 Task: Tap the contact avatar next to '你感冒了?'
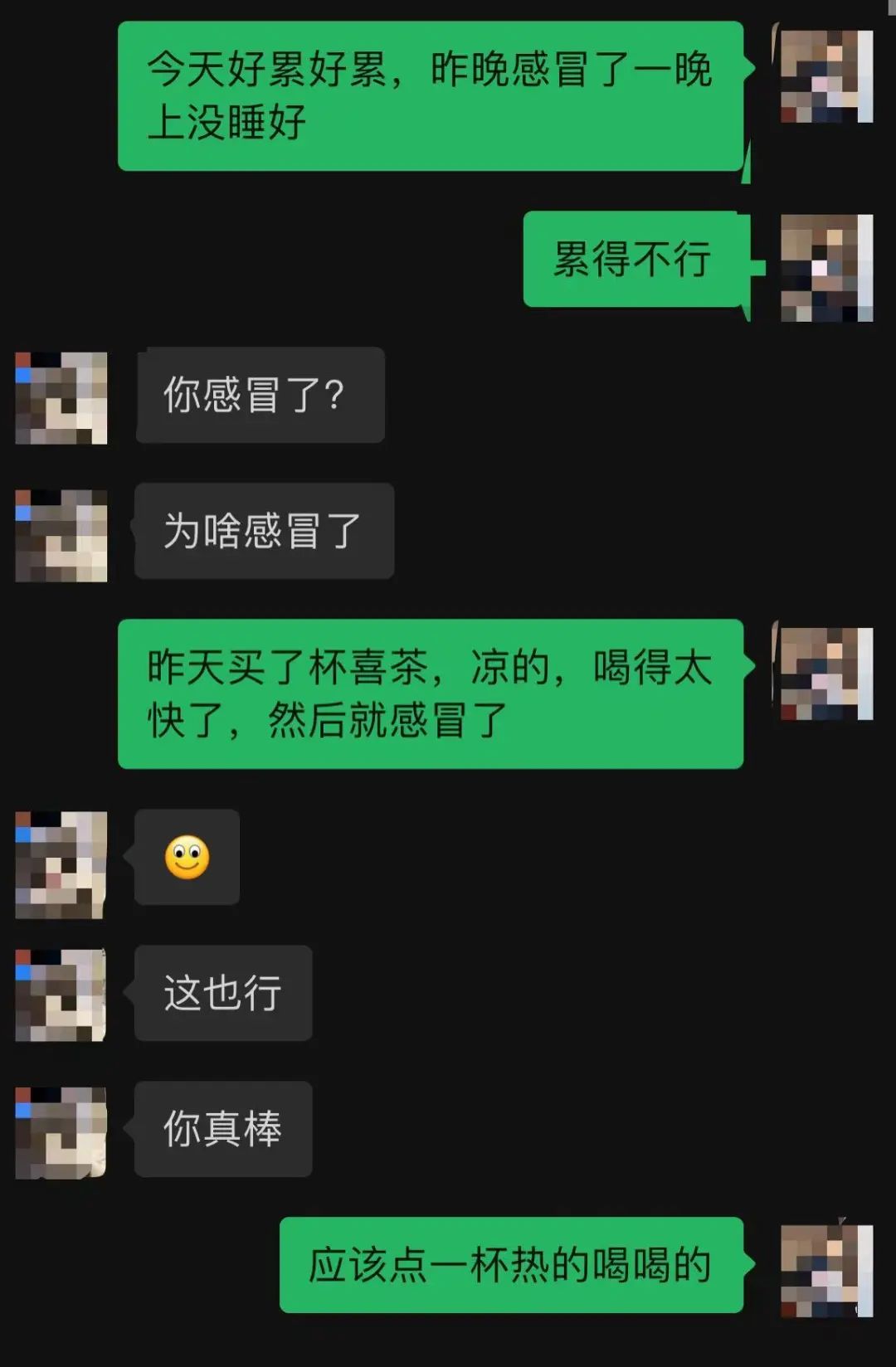pos(61,397)
